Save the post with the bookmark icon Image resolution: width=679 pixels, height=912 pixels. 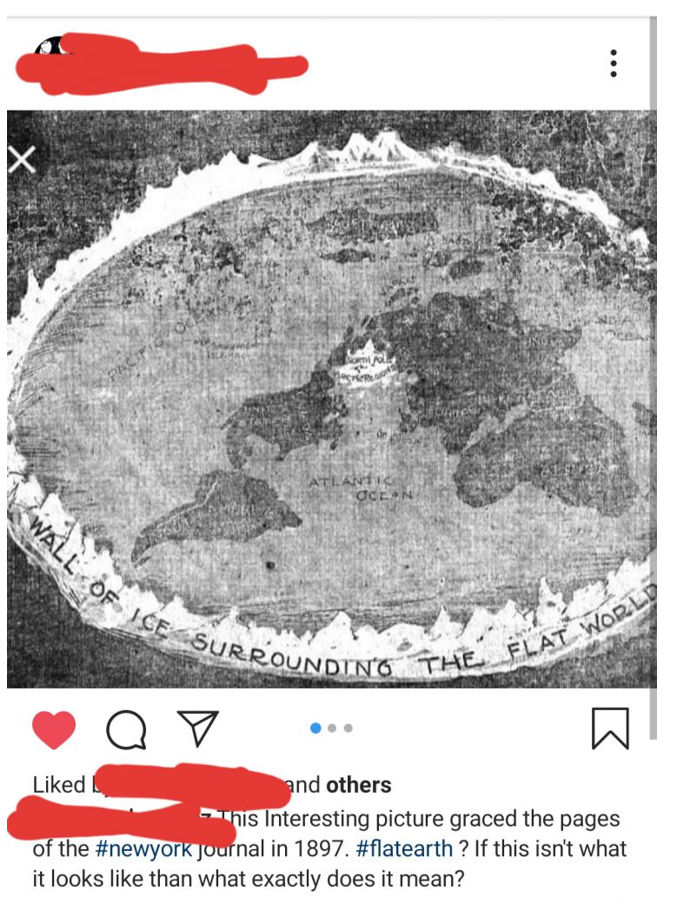coord(610,728)
